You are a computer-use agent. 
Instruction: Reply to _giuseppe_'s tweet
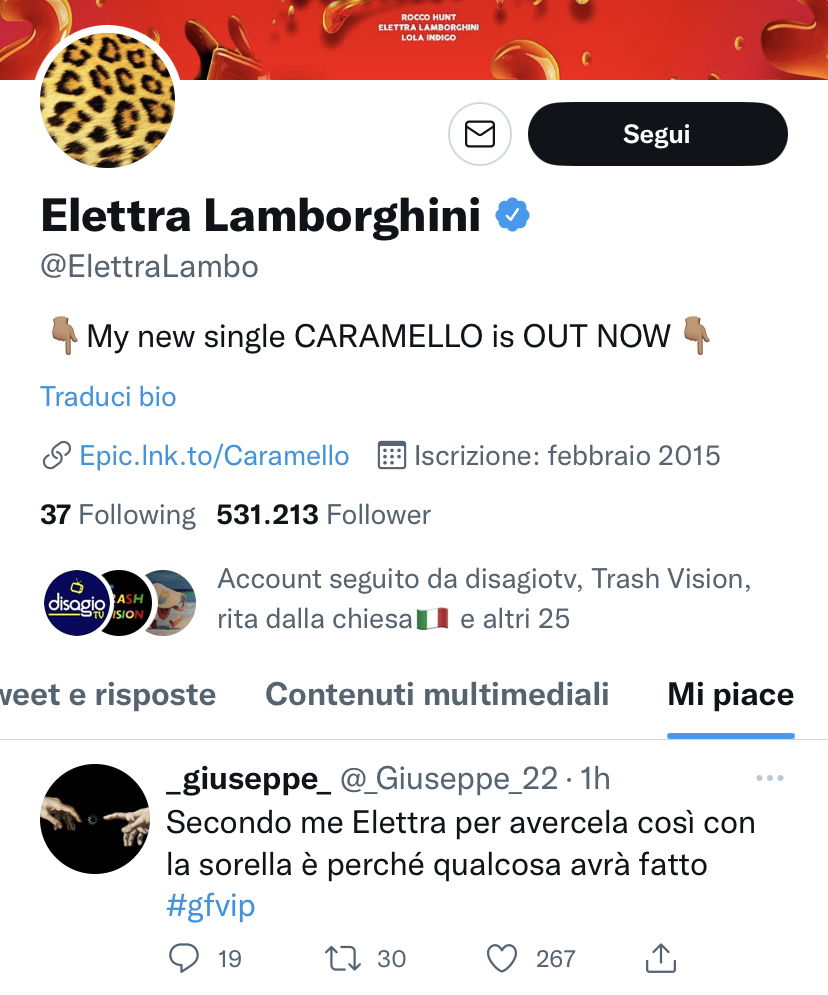183,958
